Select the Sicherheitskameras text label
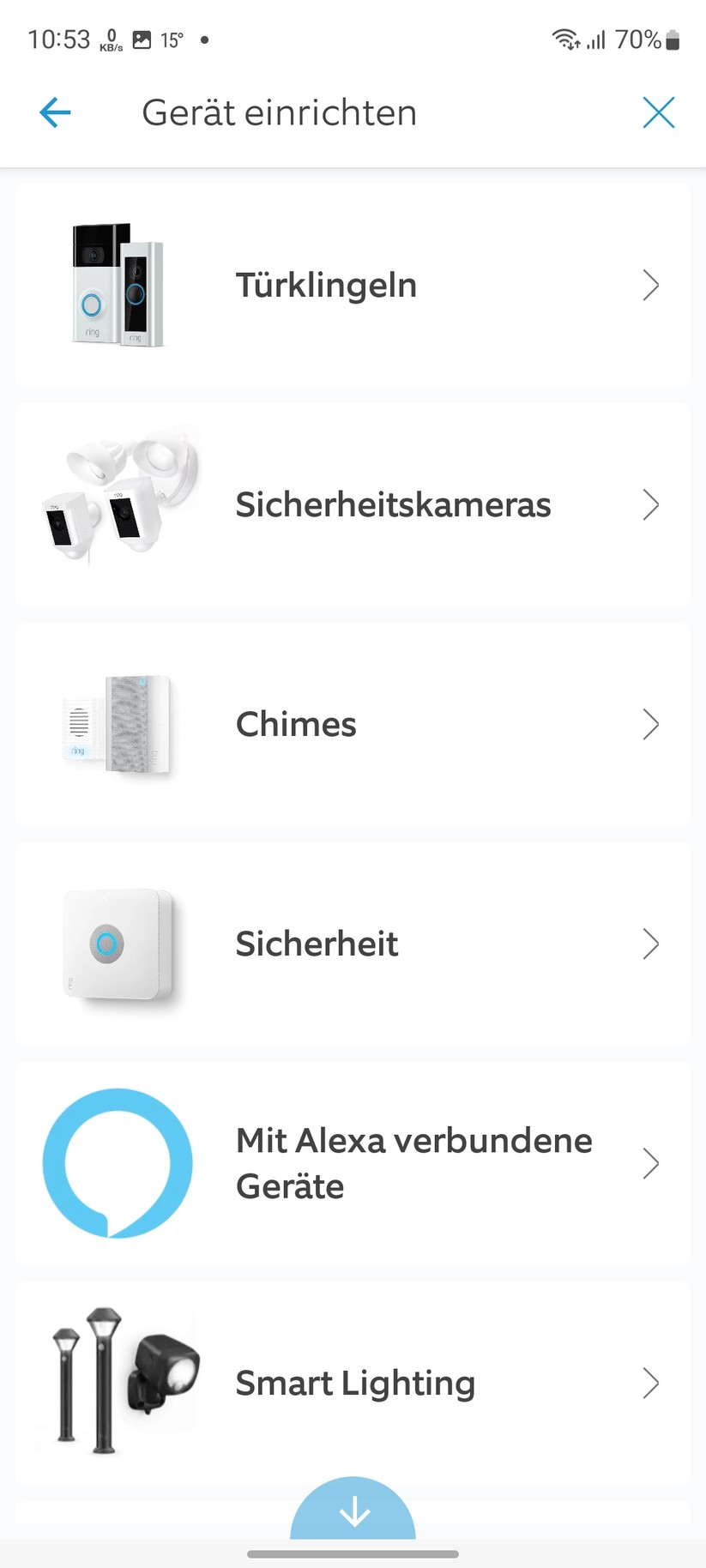The height and width of the screenshot is (1568, 706). pyautogui.click(x=393, y=504)
